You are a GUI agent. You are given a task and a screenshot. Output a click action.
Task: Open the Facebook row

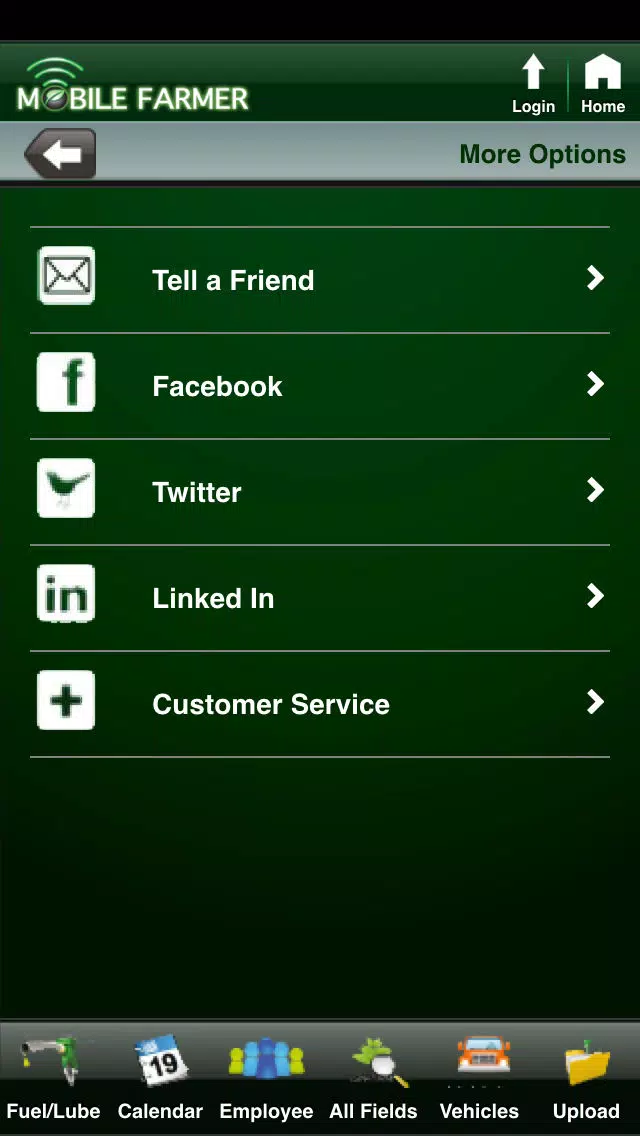[320, 386]
